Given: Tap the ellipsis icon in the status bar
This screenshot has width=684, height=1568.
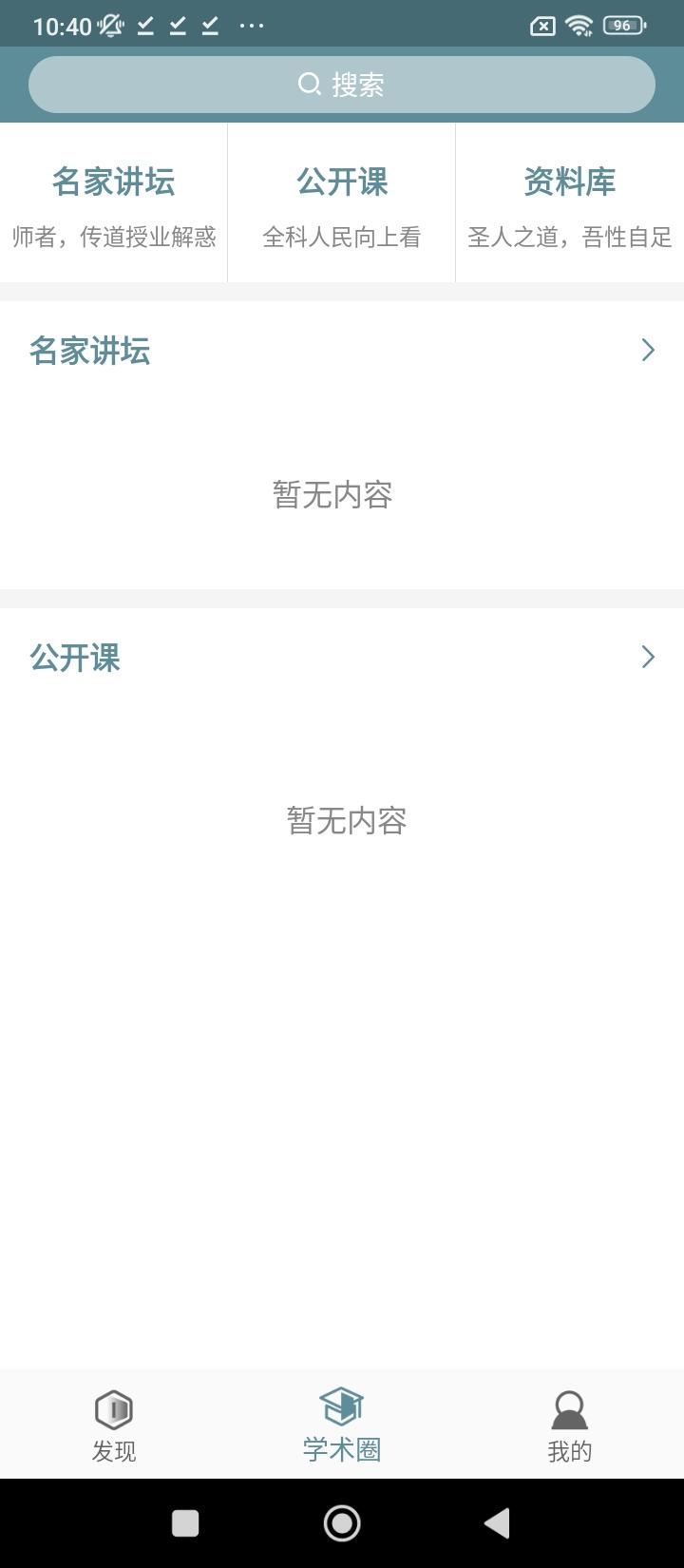Looking at the screenshot, I should [x=253, y=26].
